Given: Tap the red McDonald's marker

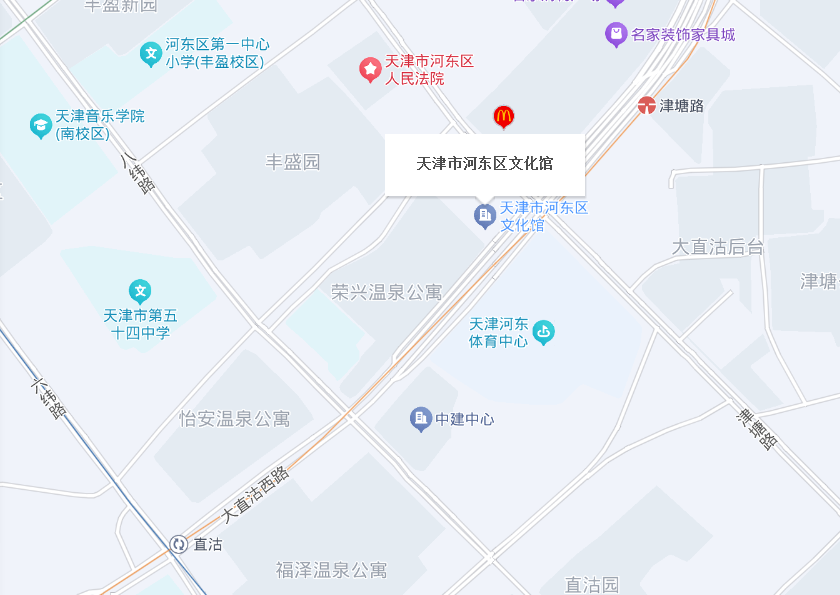Looking at the screenshot, I should (504, 117).
